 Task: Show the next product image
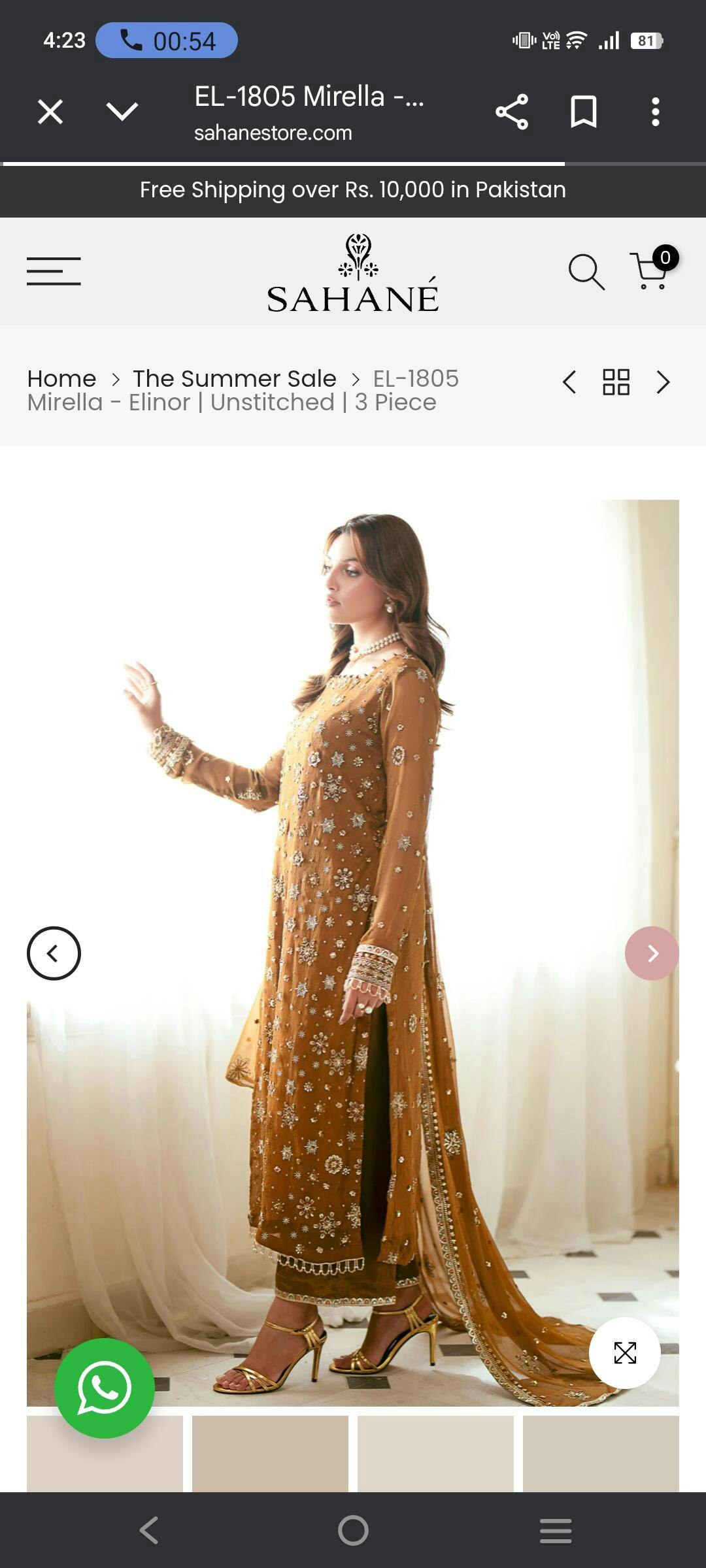coord(652,953)
